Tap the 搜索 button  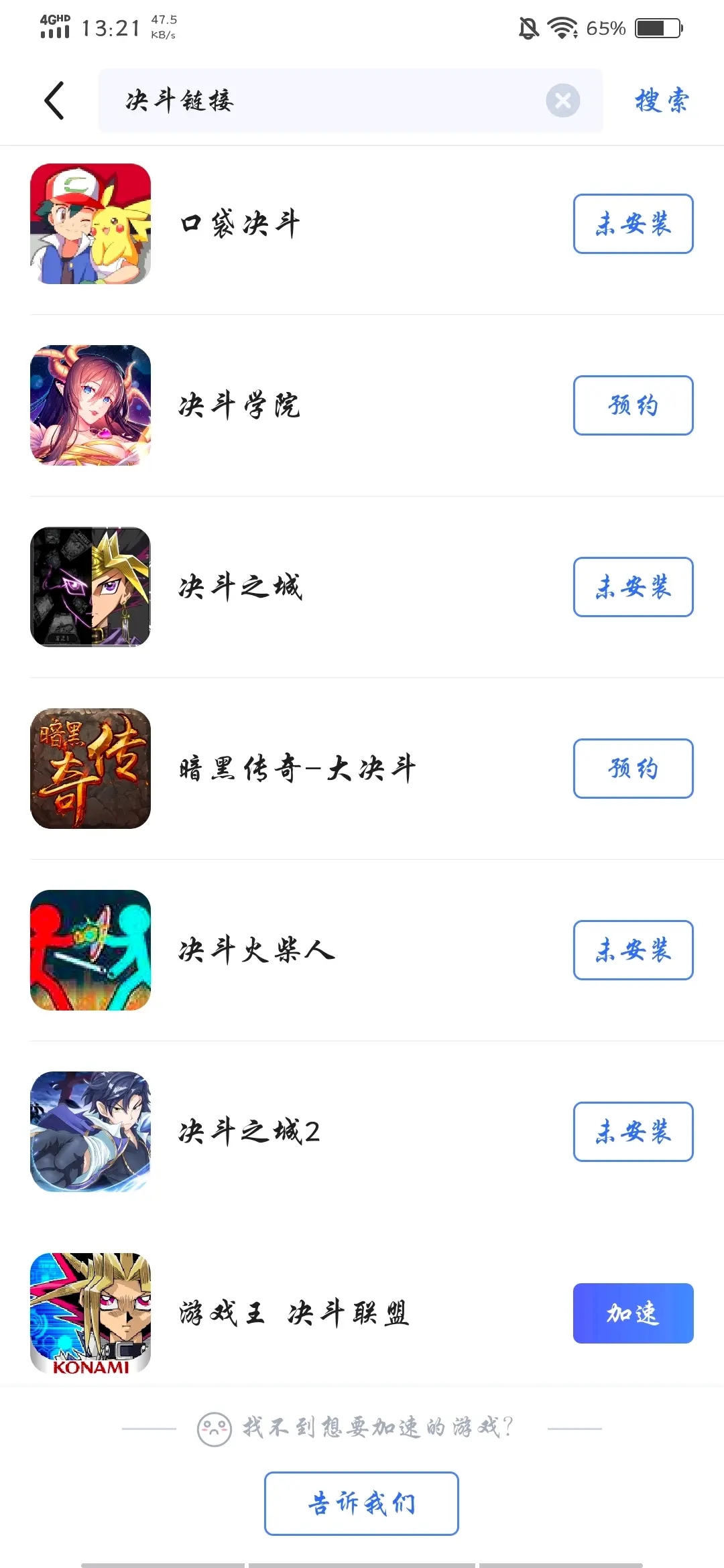[x=662, y=101]
